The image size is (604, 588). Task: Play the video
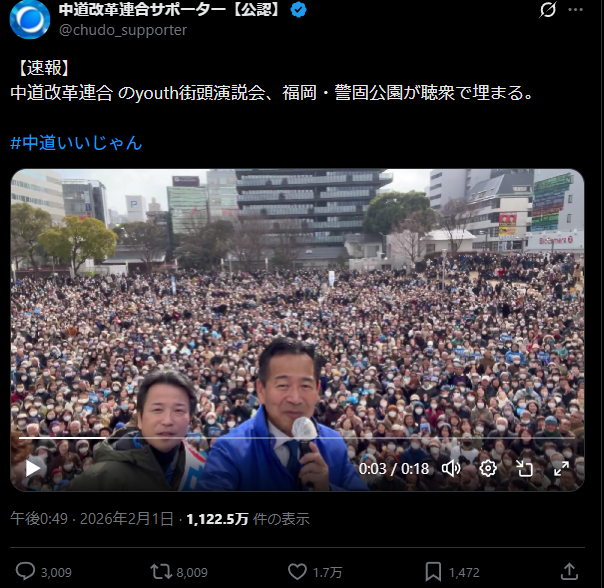coord(33,468)
